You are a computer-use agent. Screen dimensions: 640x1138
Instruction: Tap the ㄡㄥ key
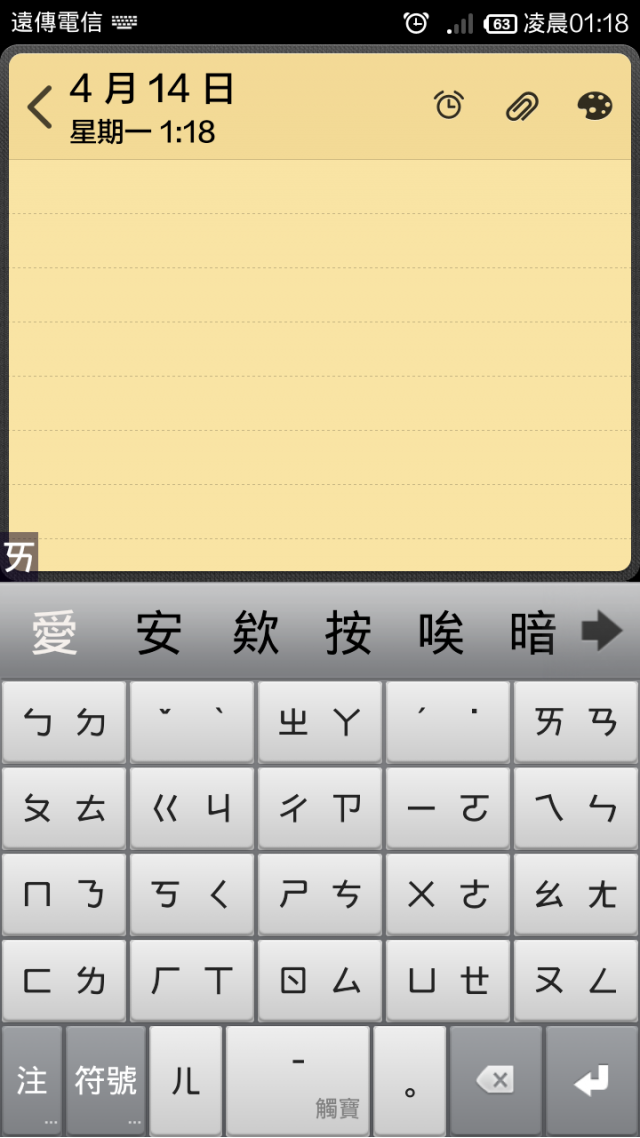pos(576,981)
